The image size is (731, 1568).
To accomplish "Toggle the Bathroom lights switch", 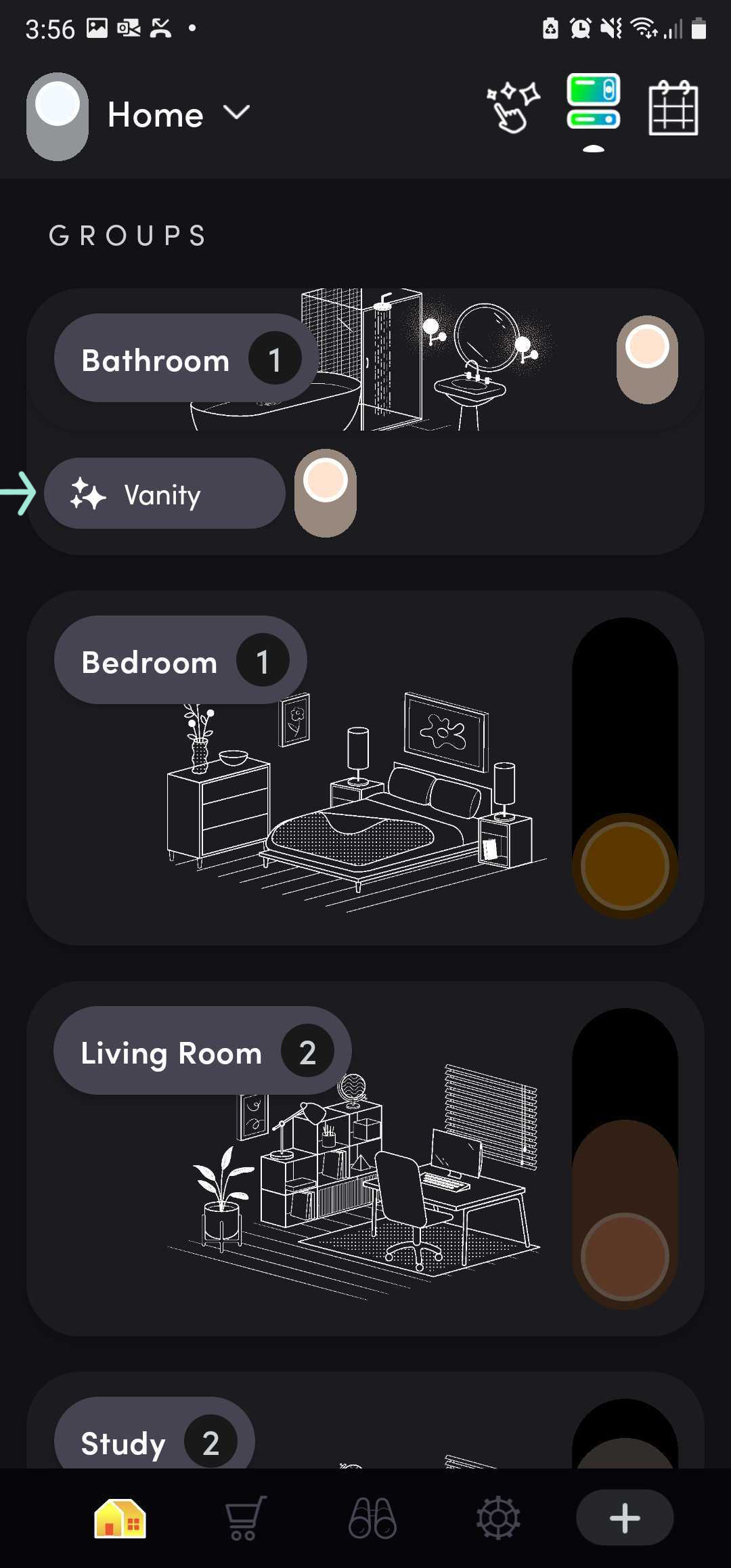I will pos(647,360).
